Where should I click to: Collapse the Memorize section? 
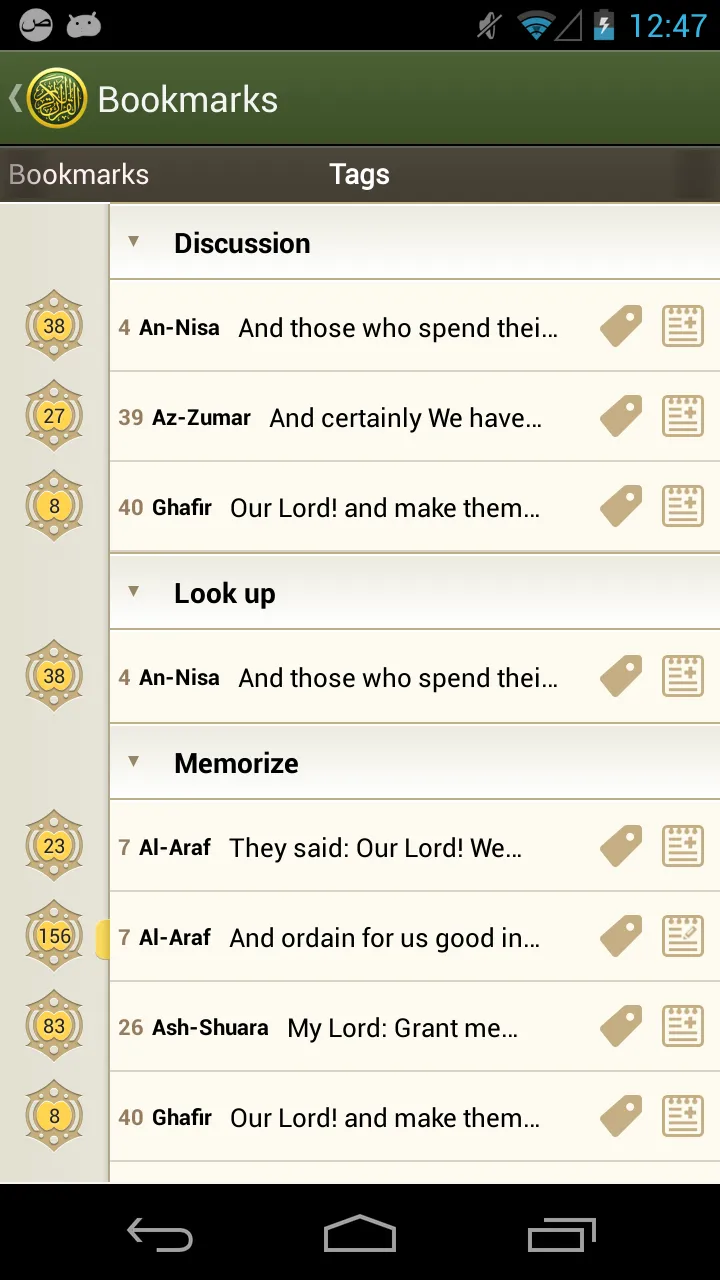[x=133, y=761]
